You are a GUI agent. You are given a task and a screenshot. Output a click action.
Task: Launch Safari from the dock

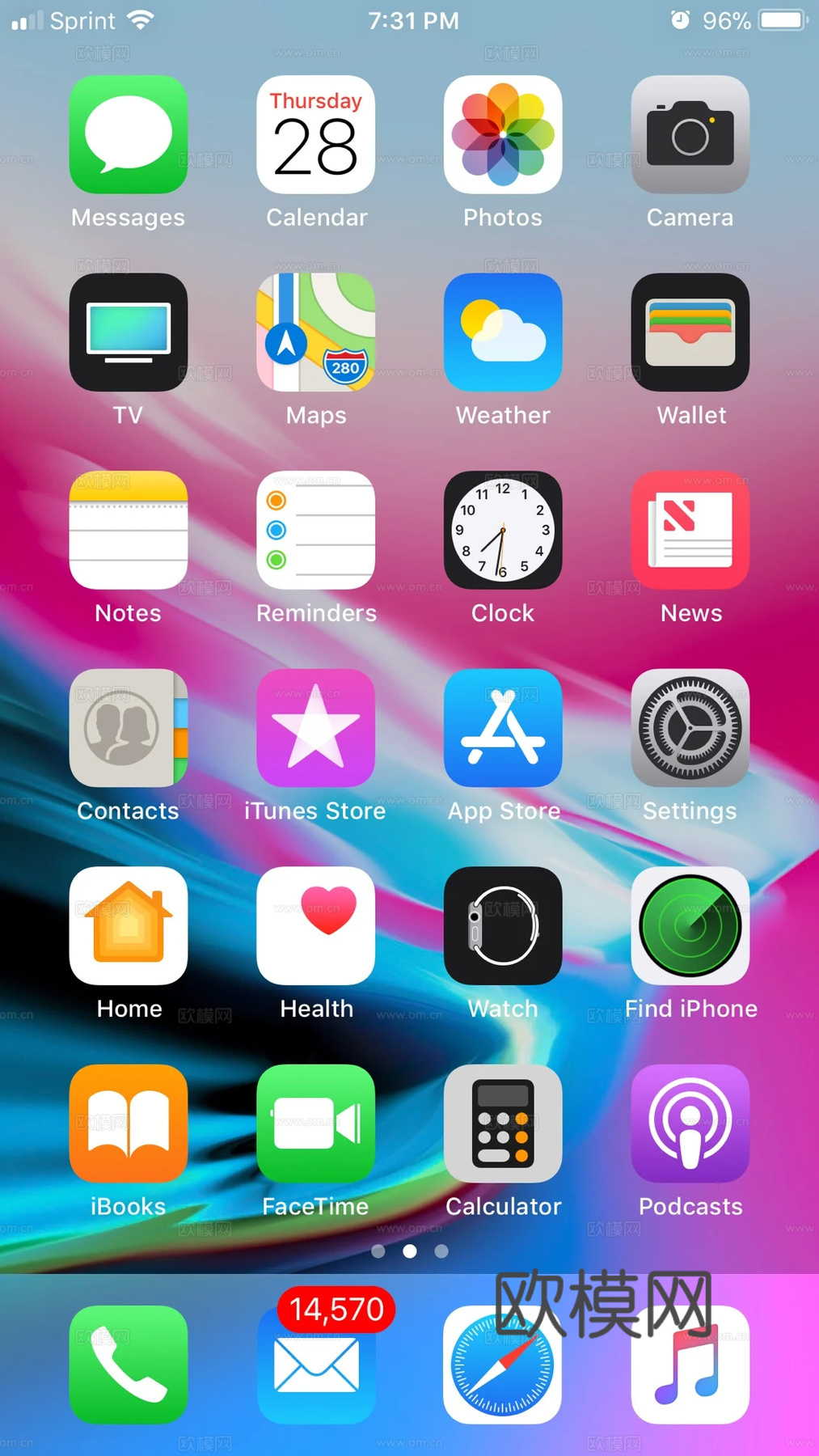502,1365
